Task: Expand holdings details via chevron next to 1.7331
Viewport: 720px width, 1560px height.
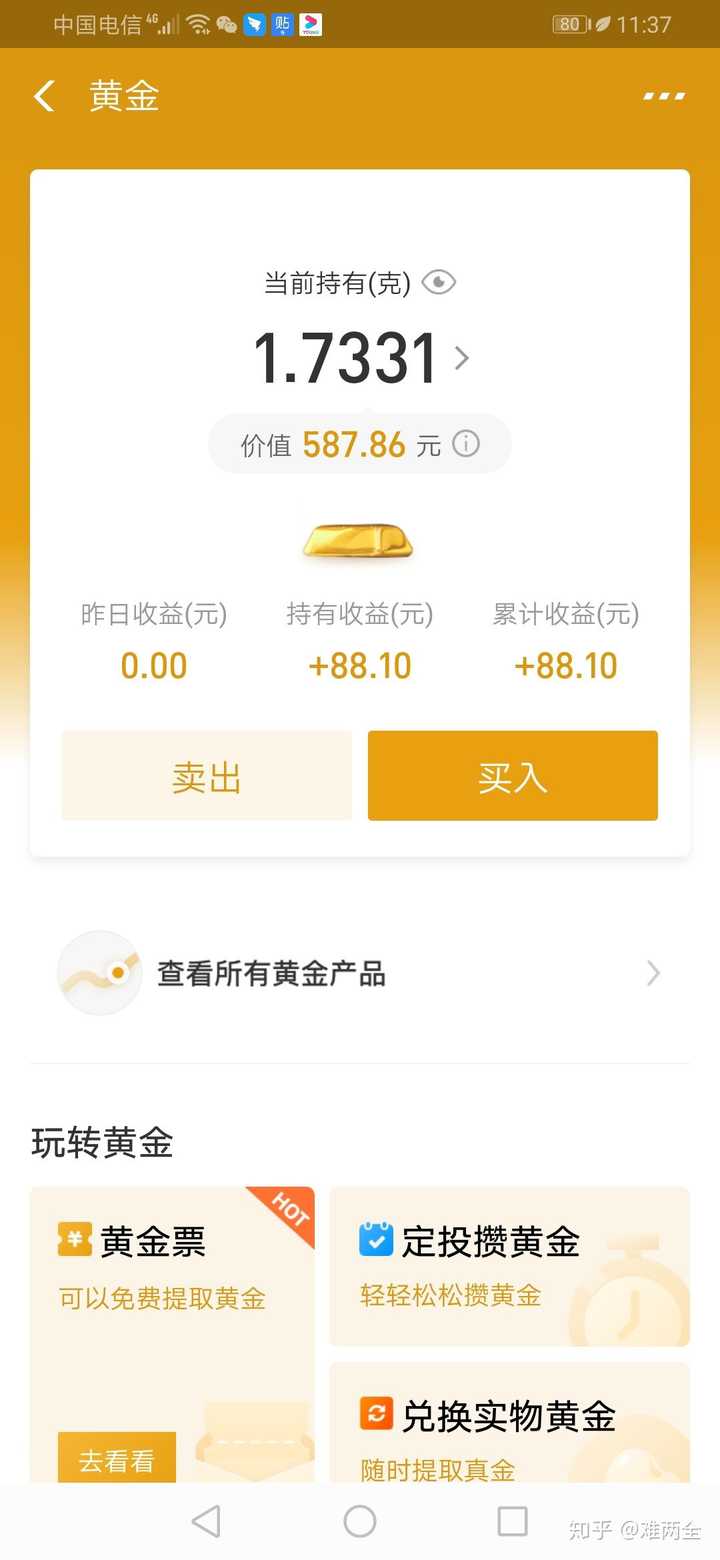Action: [460, 358]
